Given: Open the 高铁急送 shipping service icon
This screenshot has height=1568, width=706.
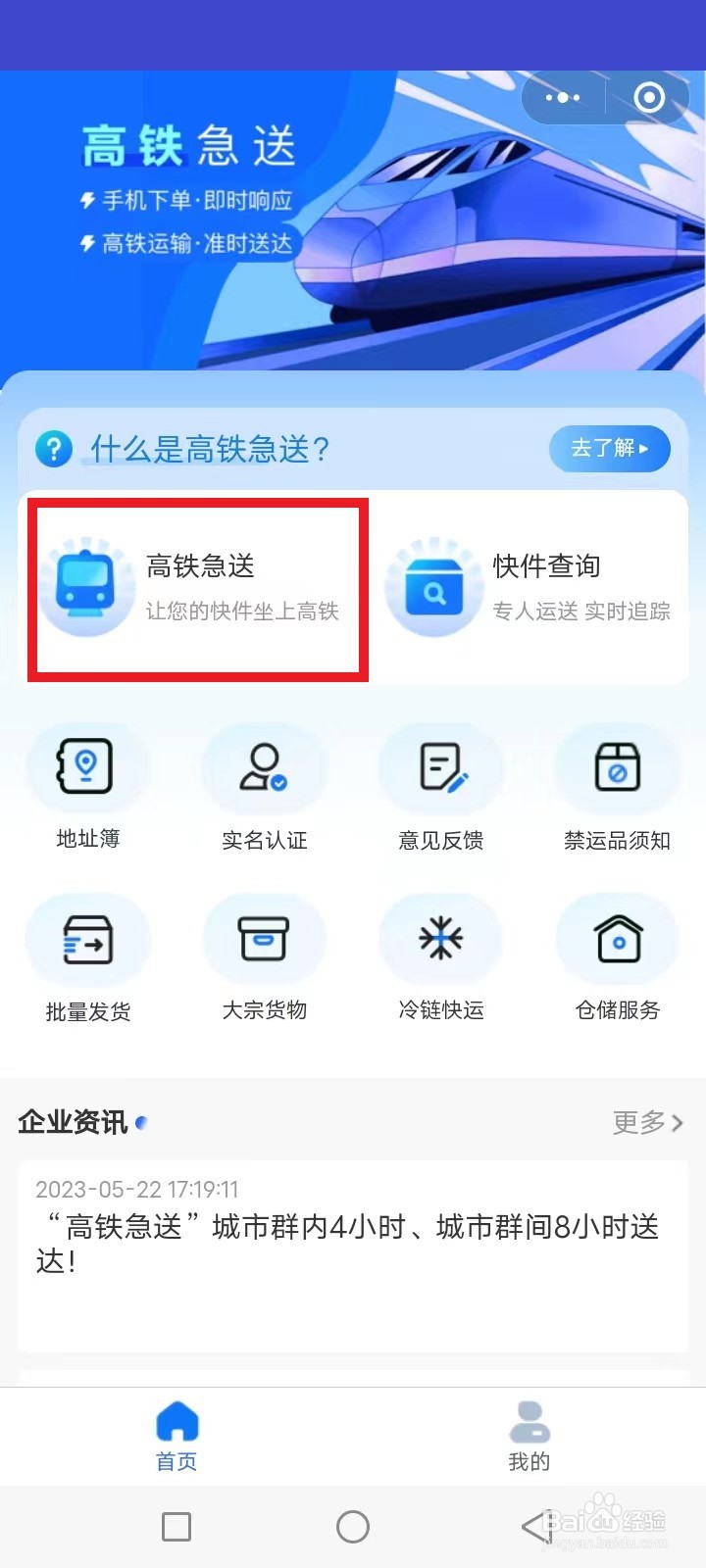Looking at the screenshot, I should (196, 585).
